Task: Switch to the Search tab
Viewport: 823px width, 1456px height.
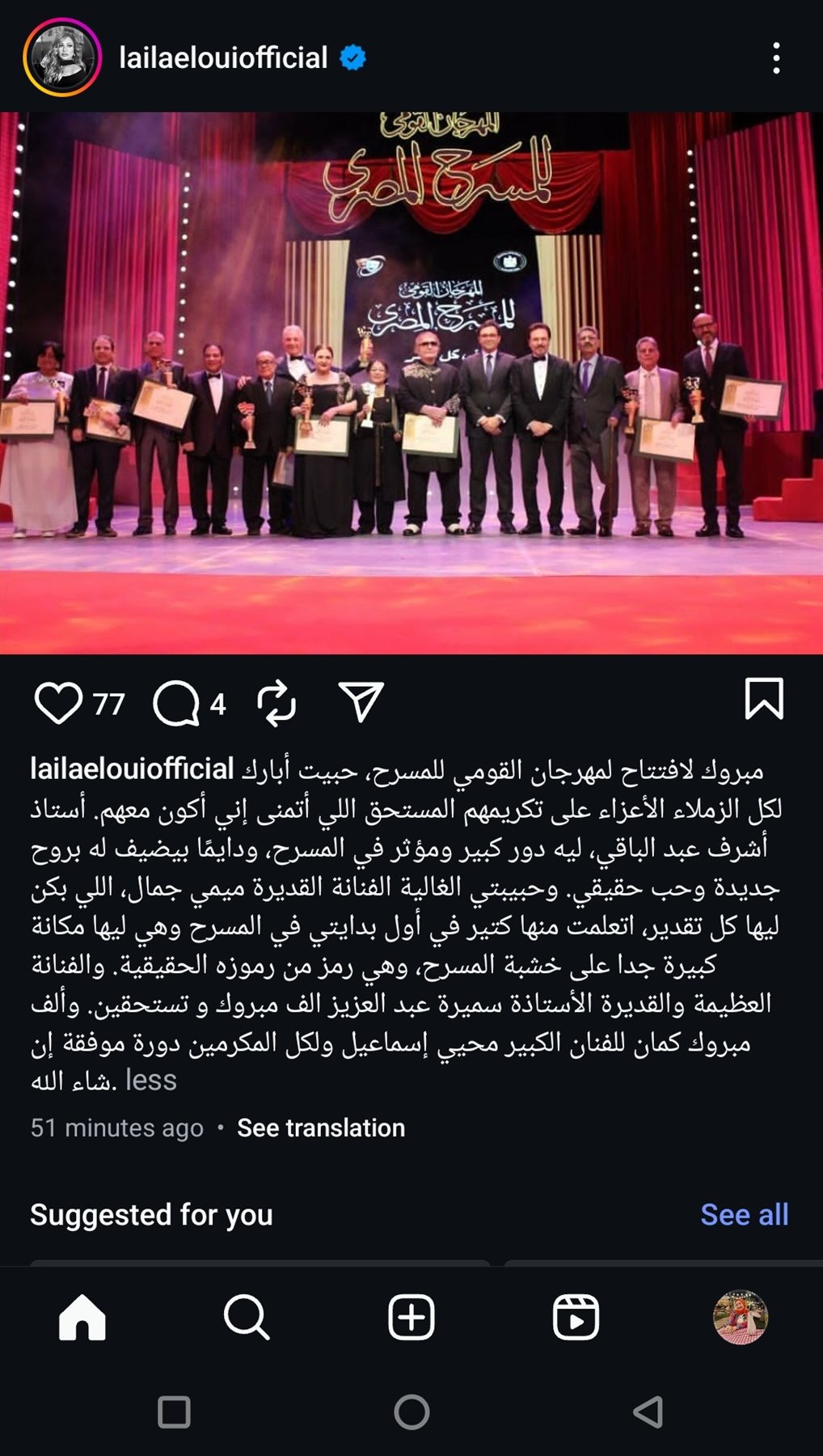Action: click(x=247, y=1317)
